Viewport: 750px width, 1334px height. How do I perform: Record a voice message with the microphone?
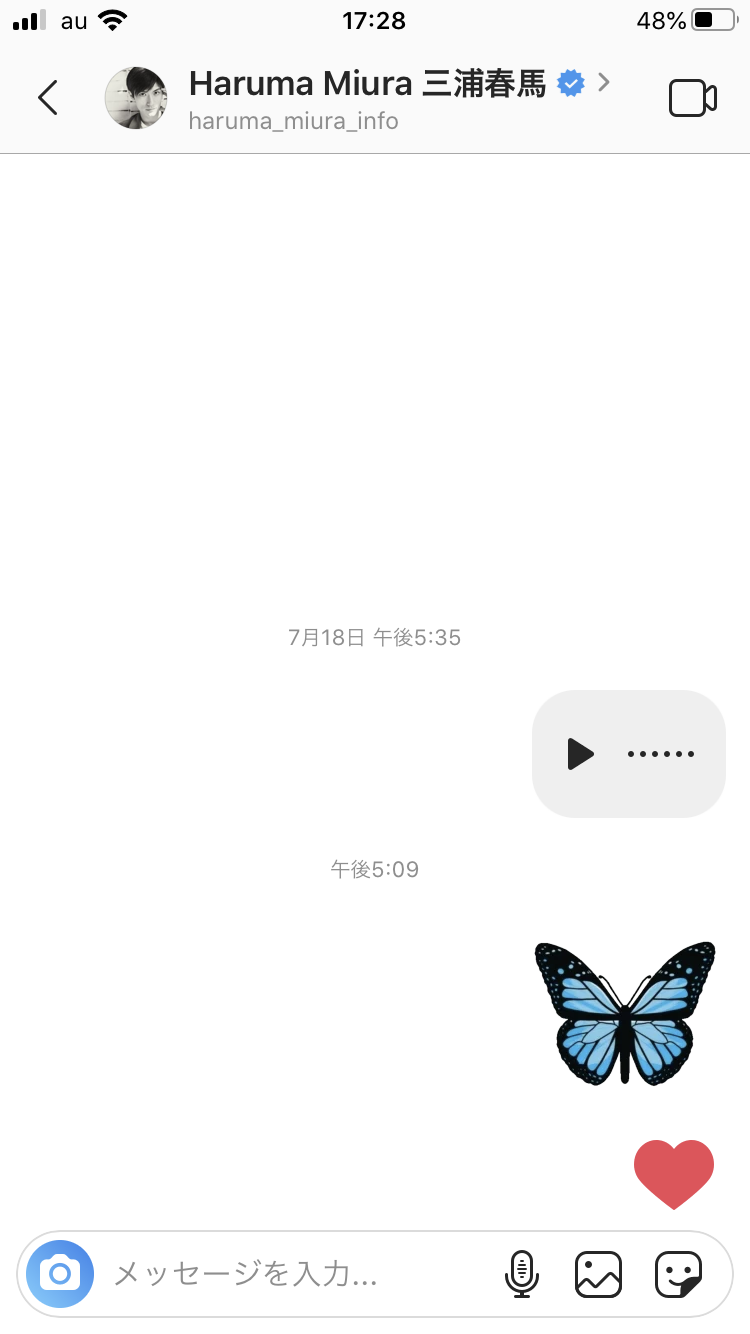coord(521,1274)
